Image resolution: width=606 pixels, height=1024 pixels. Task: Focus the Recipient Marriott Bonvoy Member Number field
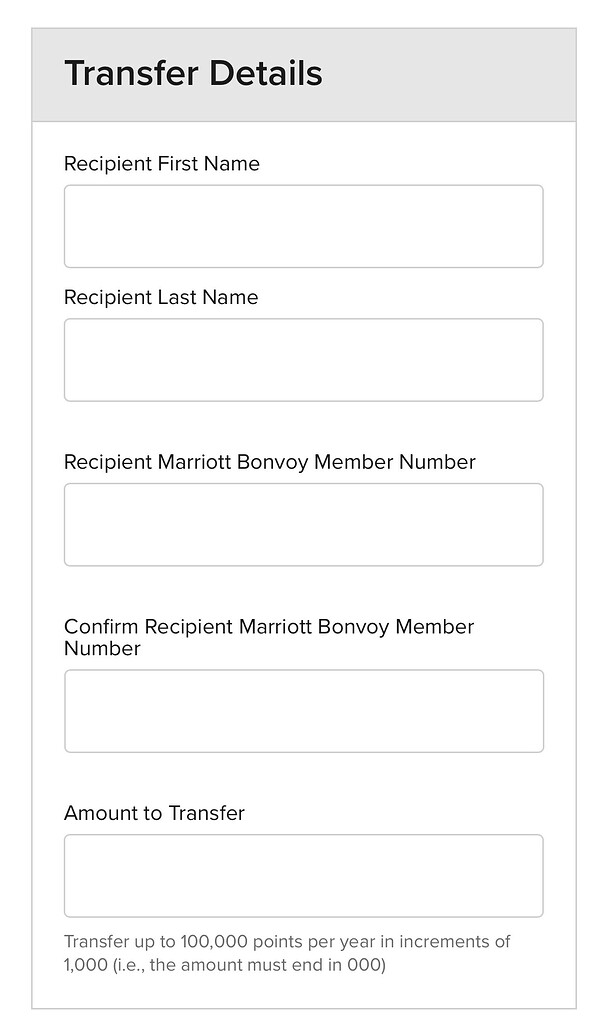point(304,524)
